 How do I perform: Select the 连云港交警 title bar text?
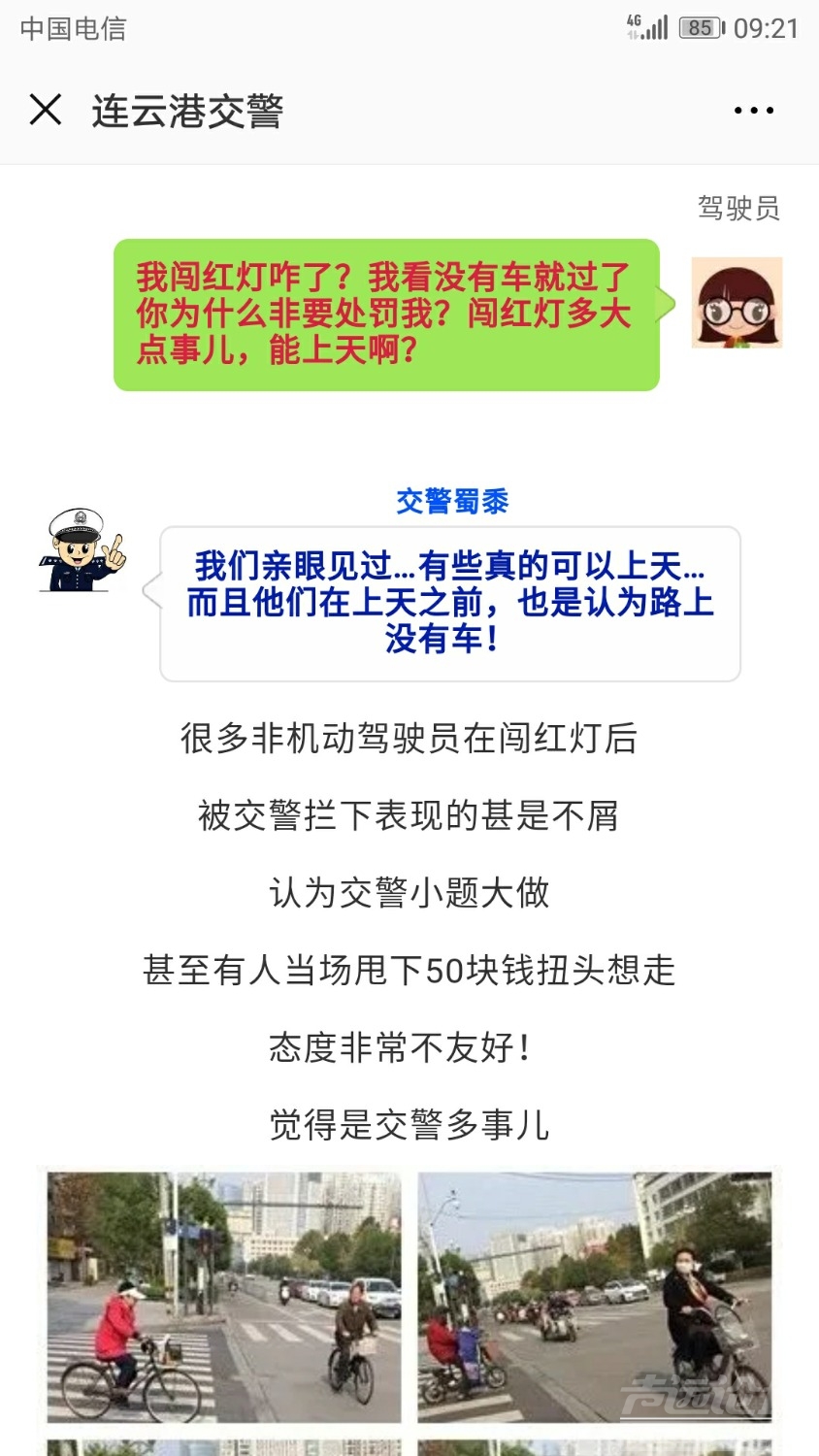pyautogui.click(x=186, y=111)
